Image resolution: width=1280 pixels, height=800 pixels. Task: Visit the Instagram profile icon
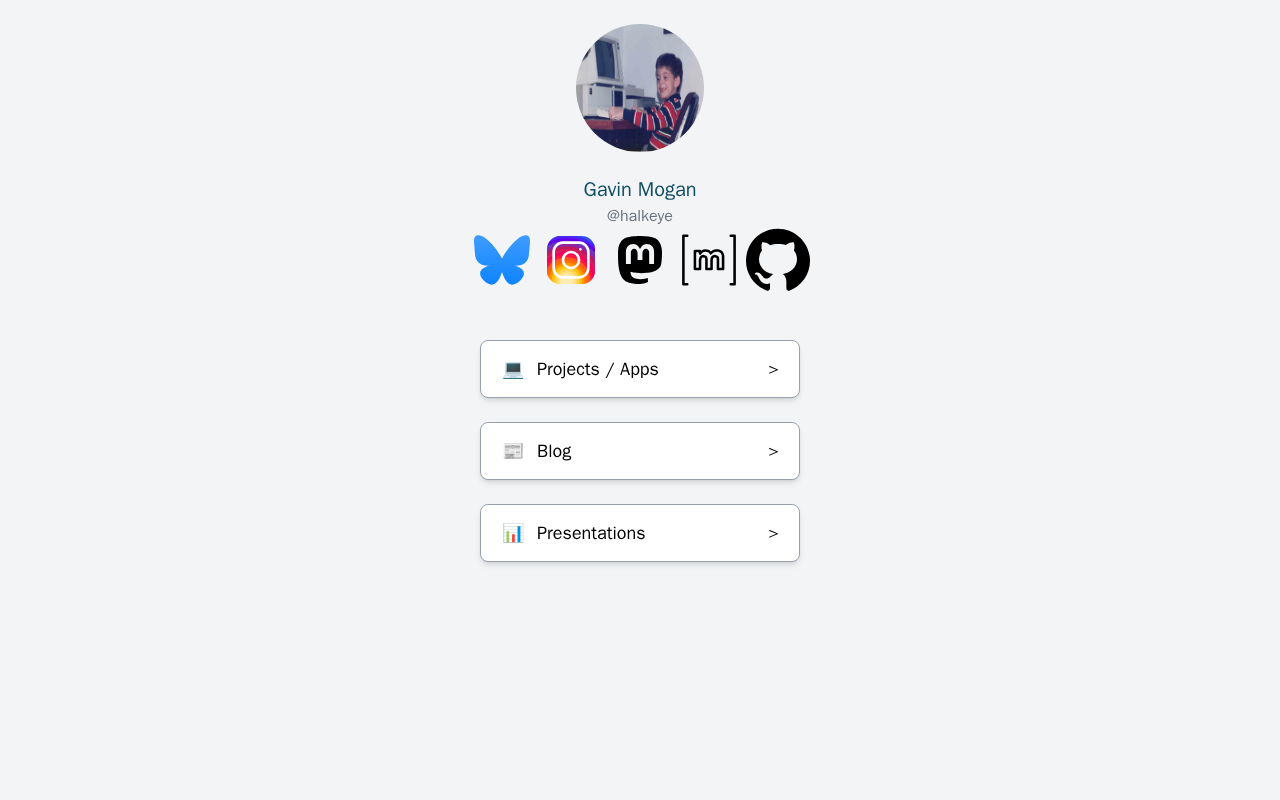(571, 260)
